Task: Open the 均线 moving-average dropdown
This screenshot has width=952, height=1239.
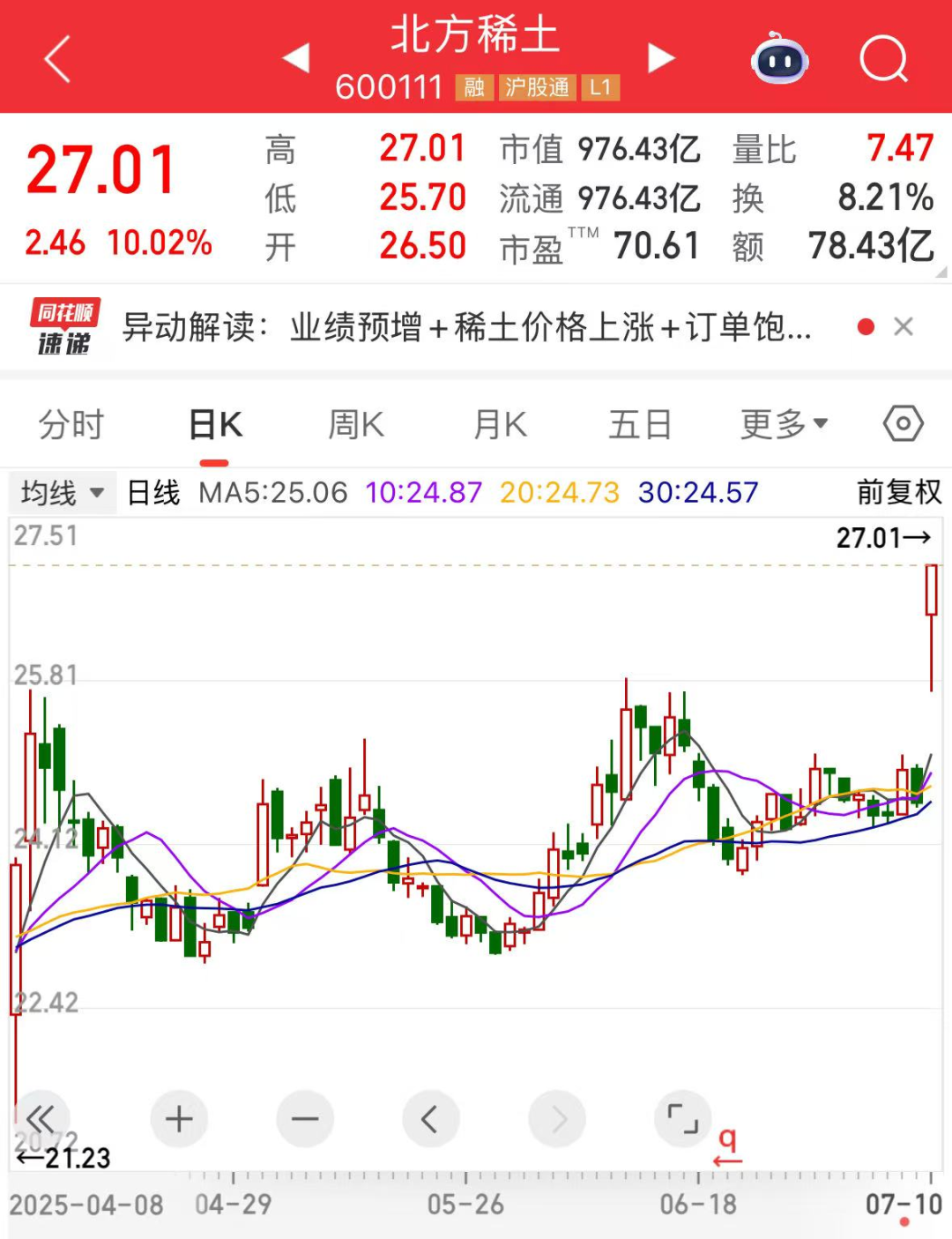Action: coord(62,493)
